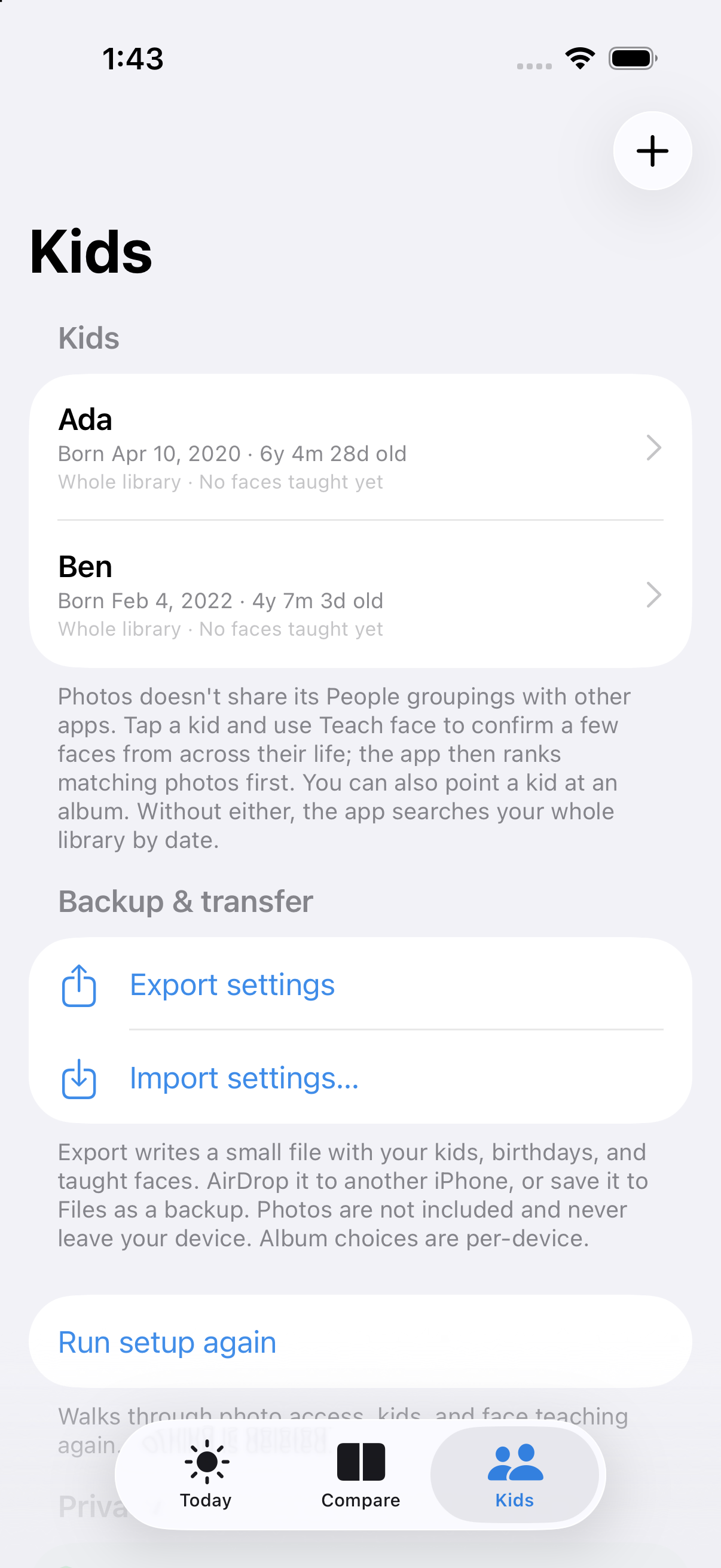
Task: Tap Run setup again
Action: [x=360, y=1341]
